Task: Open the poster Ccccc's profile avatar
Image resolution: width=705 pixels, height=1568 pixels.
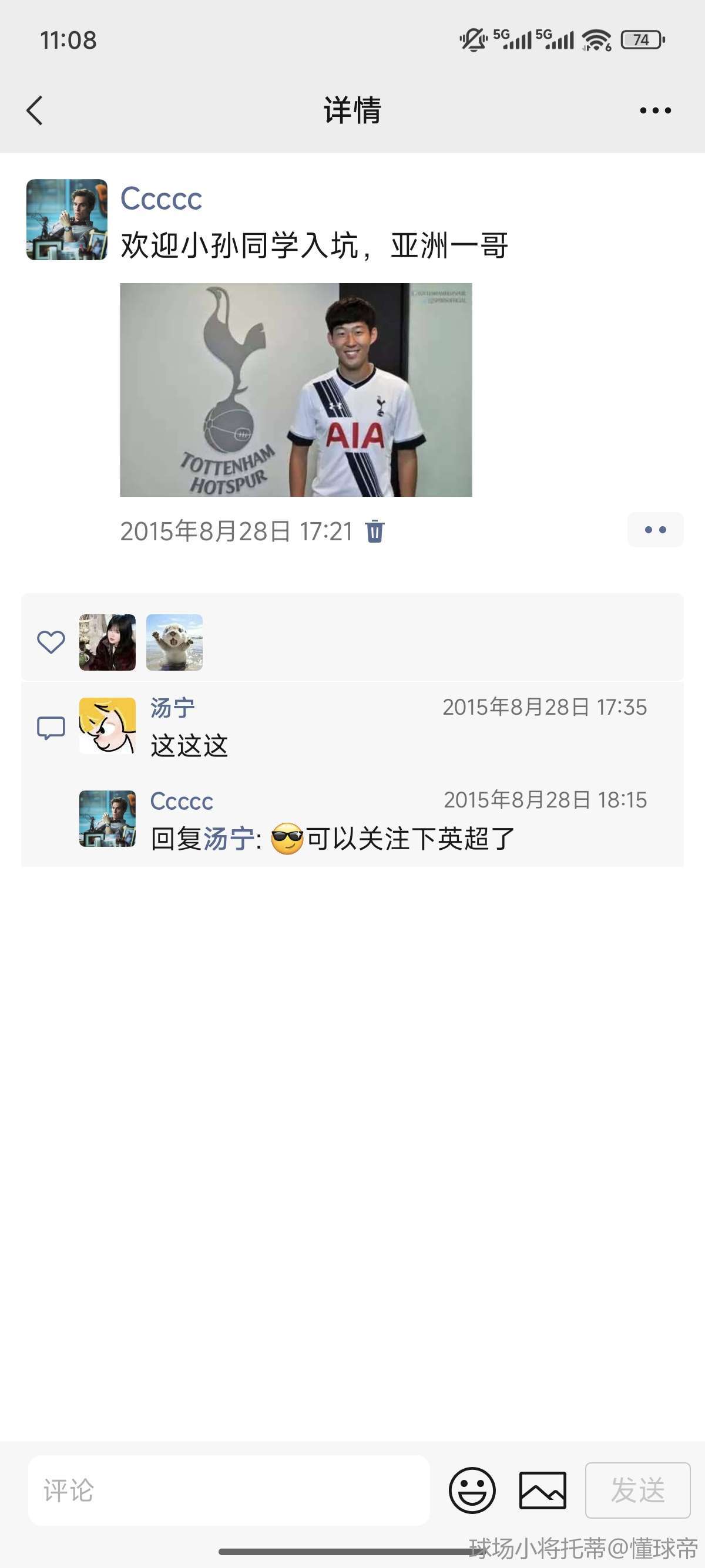Action: click(67, 220)
